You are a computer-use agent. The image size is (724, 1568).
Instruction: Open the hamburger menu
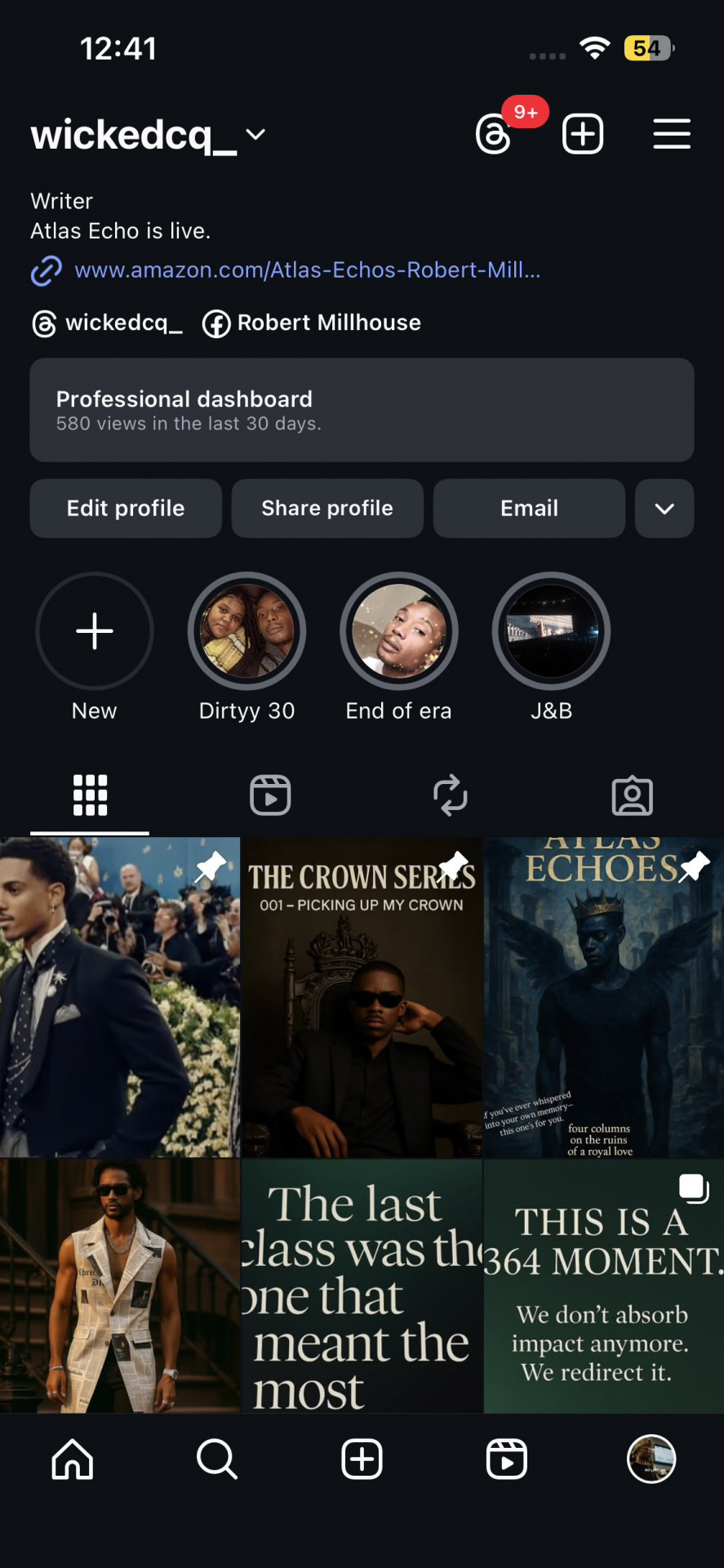671,135
